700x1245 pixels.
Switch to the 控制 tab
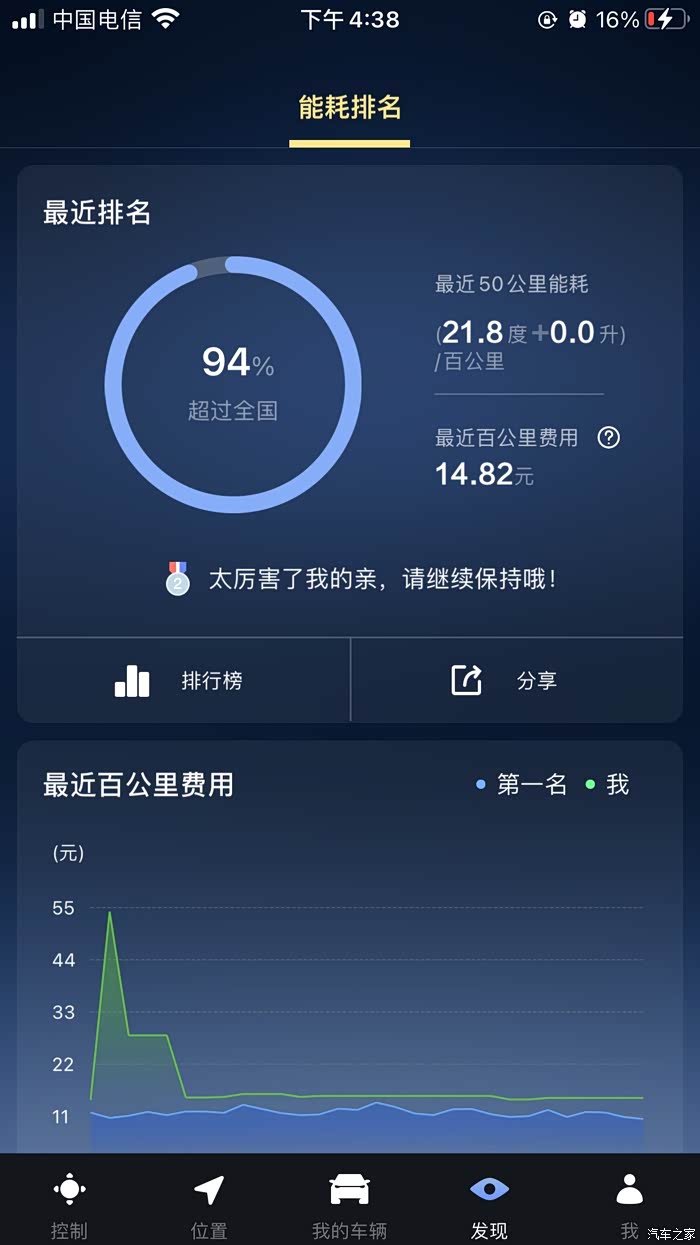[69, 1205]
